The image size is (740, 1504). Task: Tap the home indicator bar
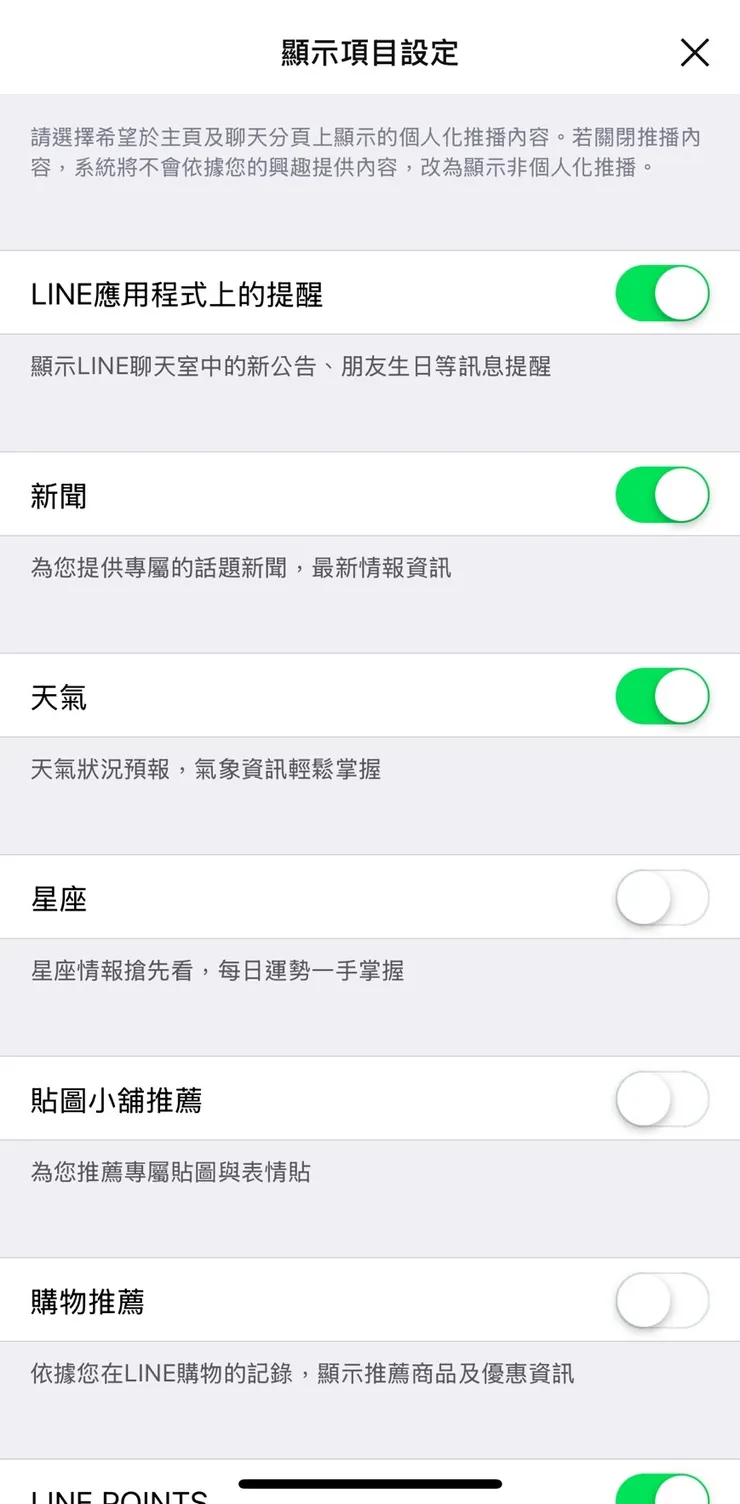(370, 1486)
